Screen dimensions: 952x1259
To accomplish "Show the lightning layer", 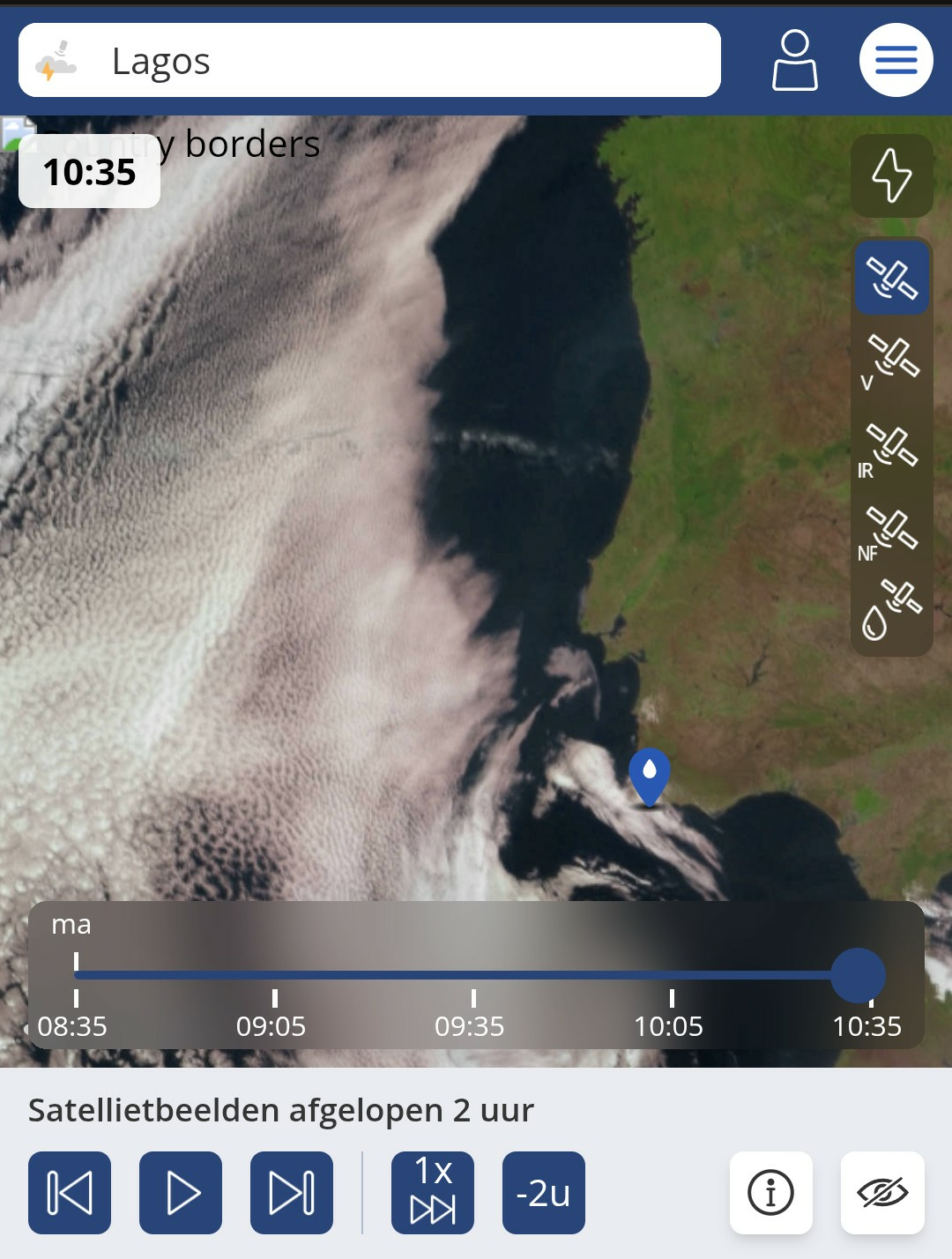I will (x=891, y=175).
